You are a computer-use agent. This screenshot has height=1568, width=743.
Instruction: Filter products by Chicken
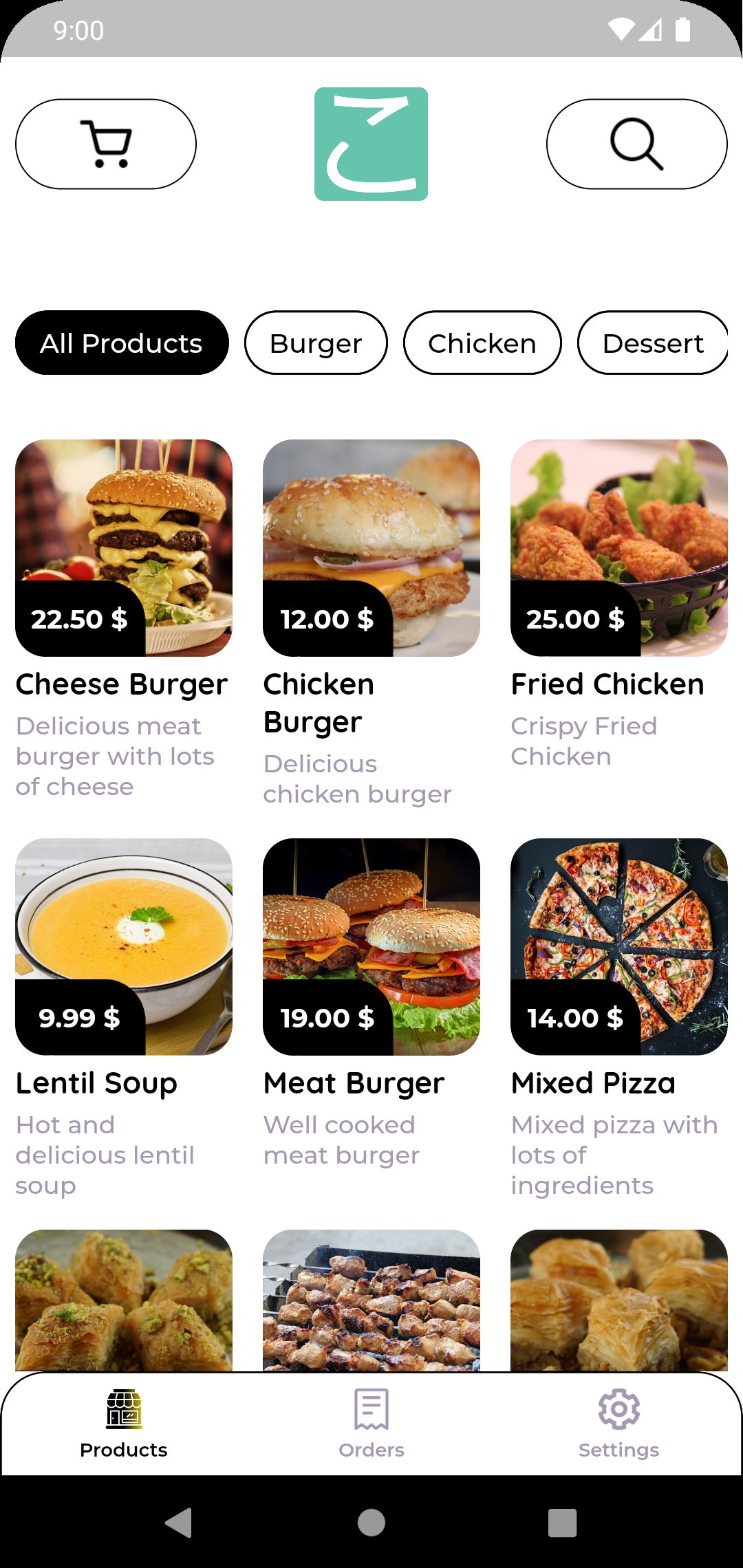tap(482, 342)
